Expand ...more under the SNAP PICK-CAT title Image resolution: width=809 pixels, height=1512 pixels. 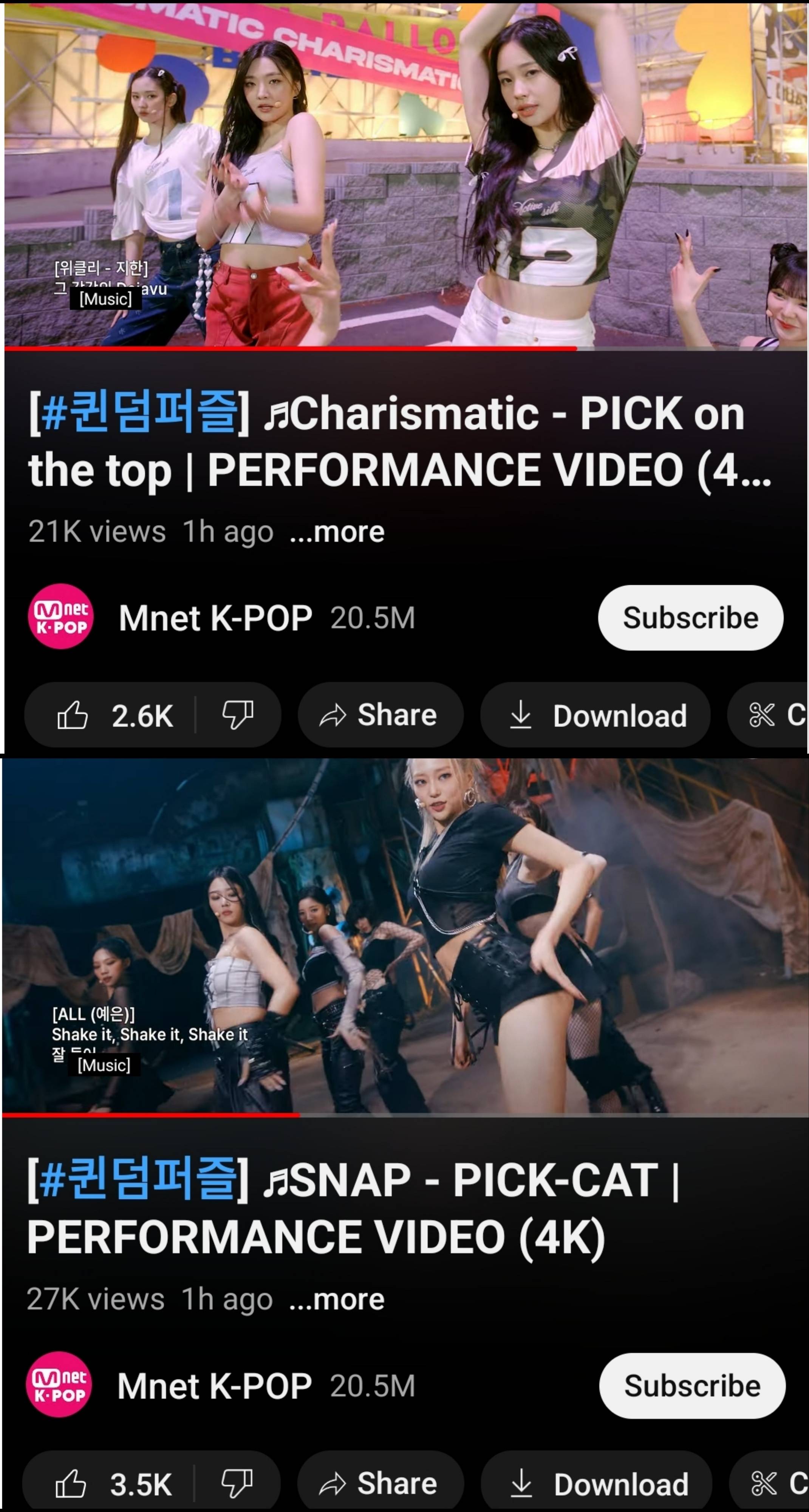tap(337, 1300)
